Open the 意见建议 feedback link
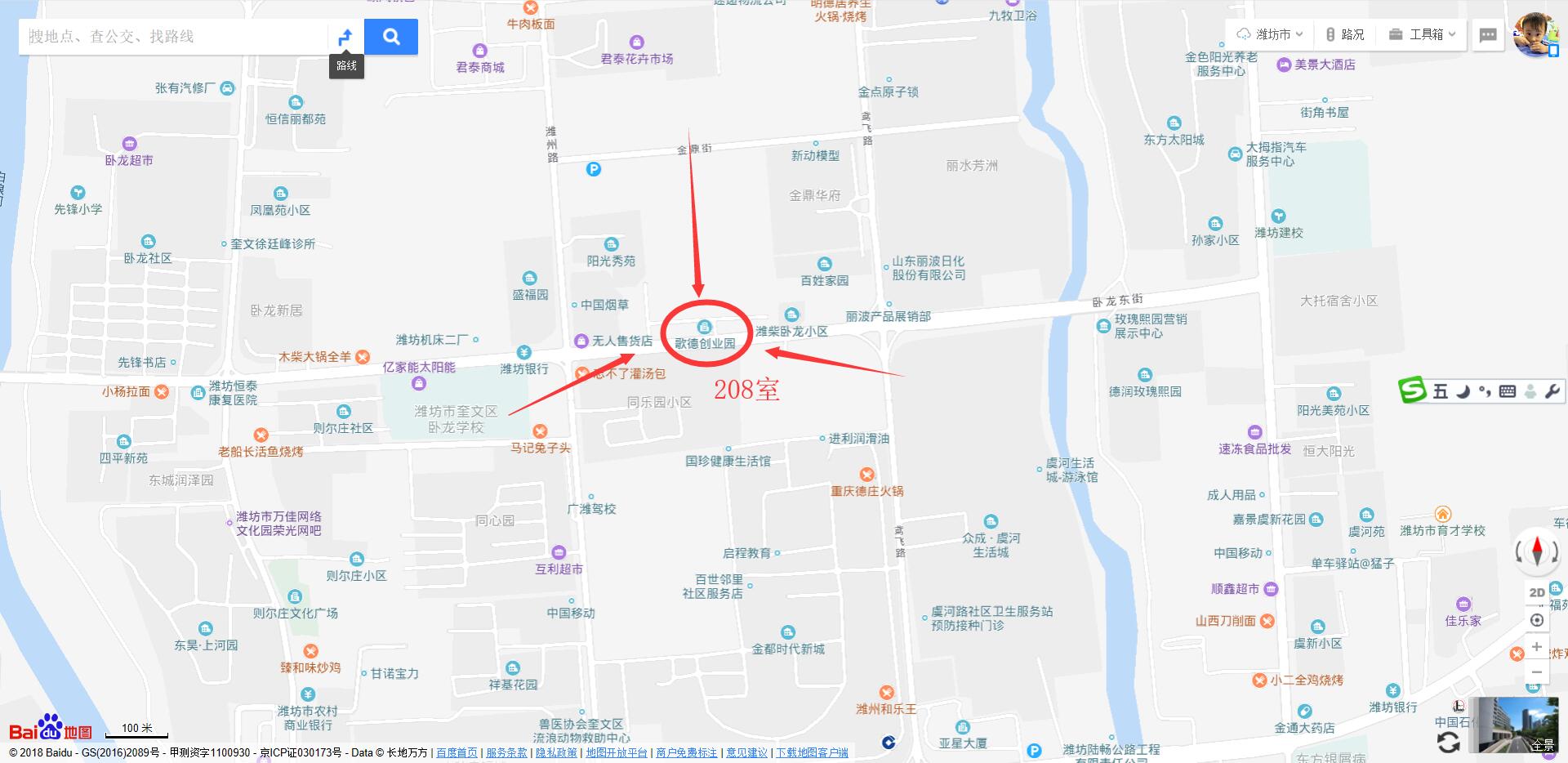This screenshot has width=1568, height=763. (746, 752)
